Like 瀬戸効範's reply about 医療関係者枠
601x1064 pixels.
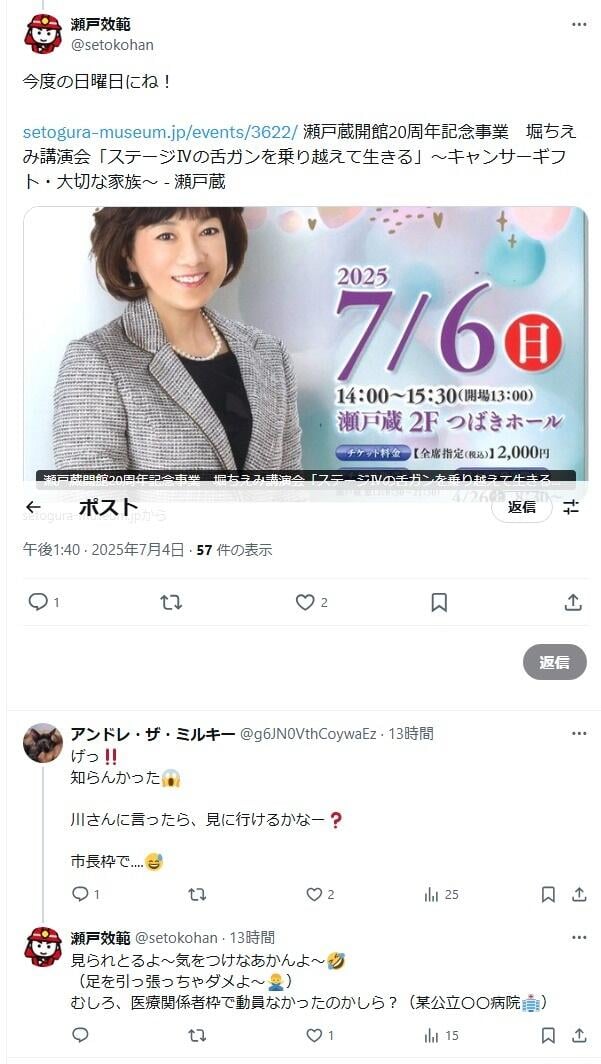click(x=314, y=1036)
